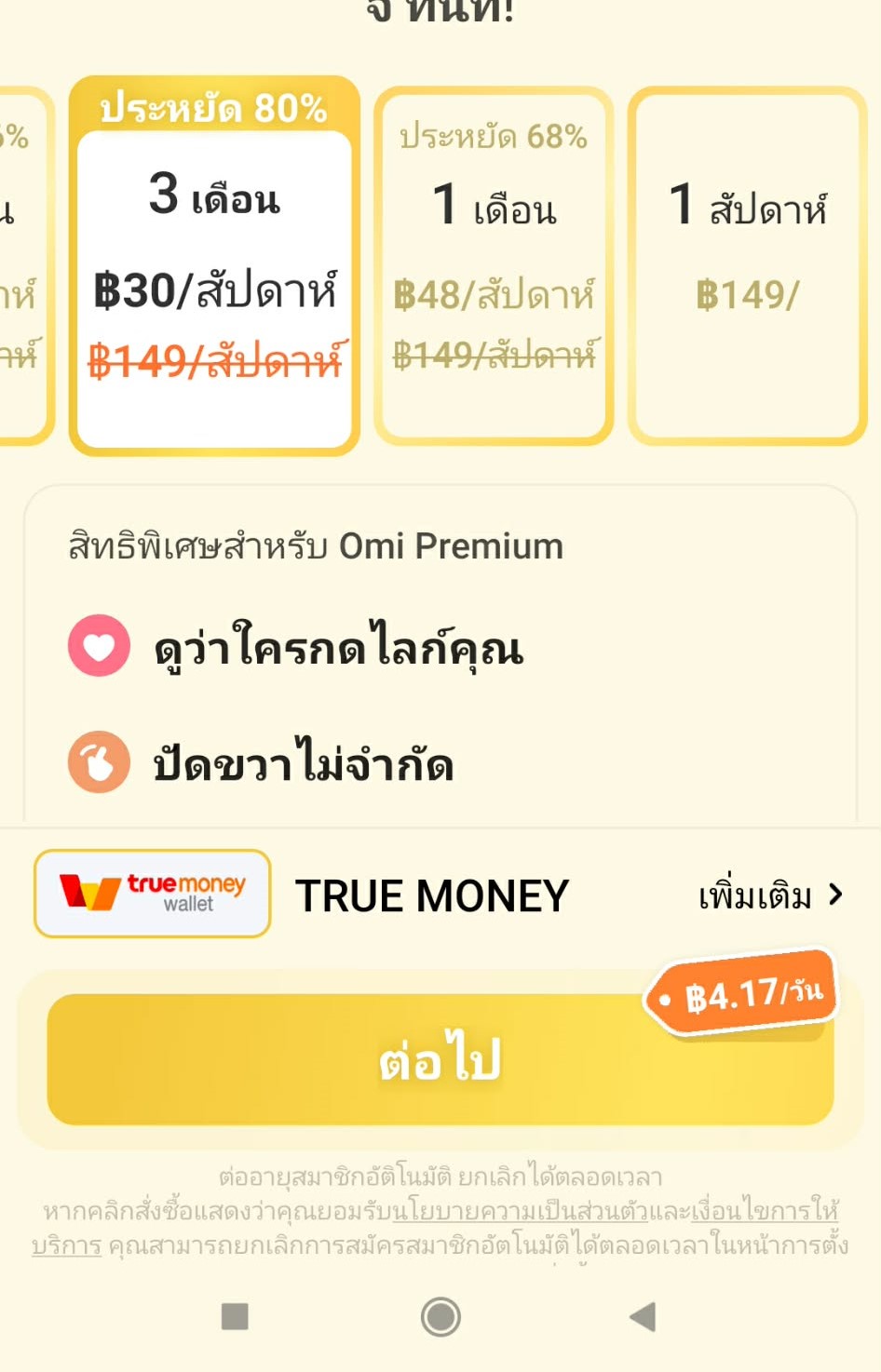881x1372 pixels.
Task: Go to the system home screen
Action: click(x=440, y=1316)
